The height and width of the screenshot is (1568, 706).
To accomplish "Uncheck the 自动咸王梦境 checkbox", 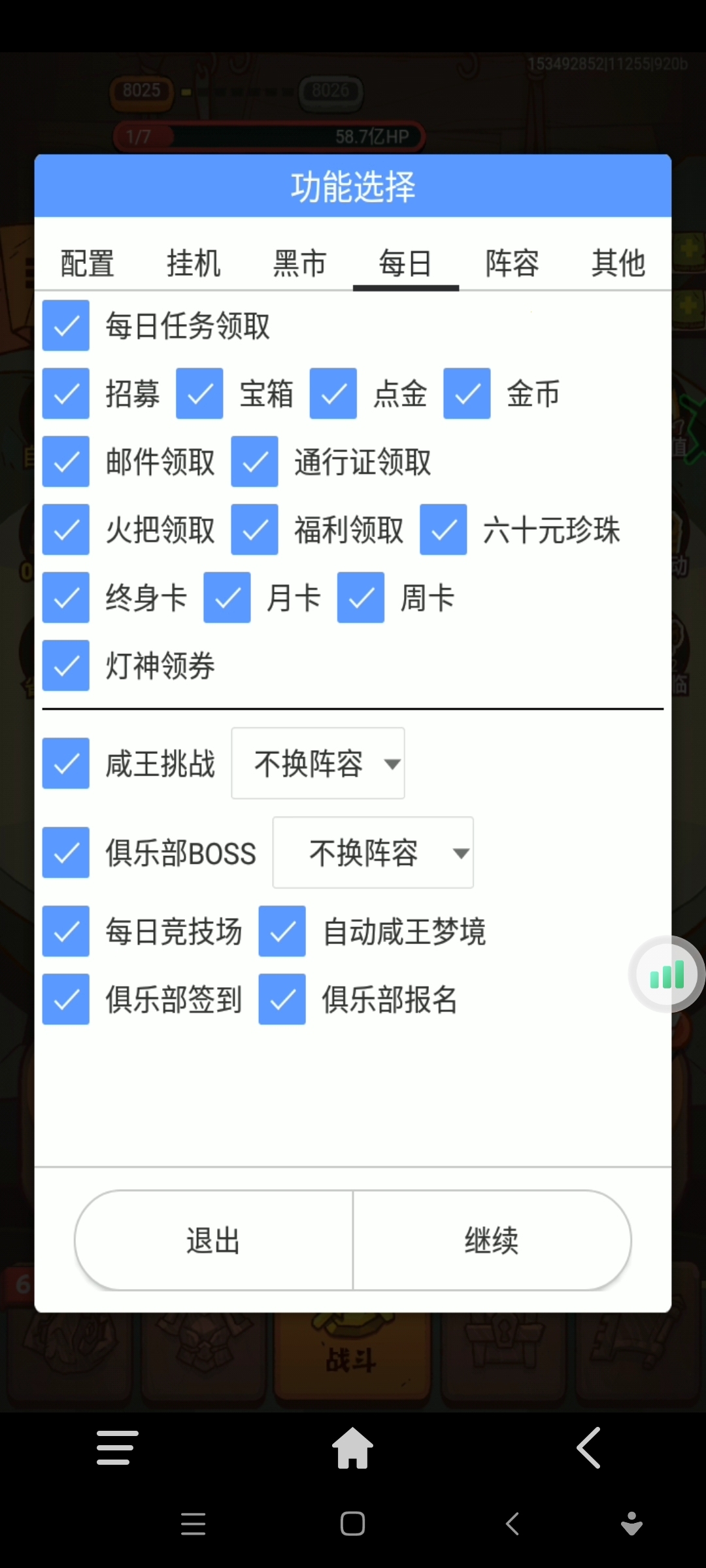I will [282, 931].
